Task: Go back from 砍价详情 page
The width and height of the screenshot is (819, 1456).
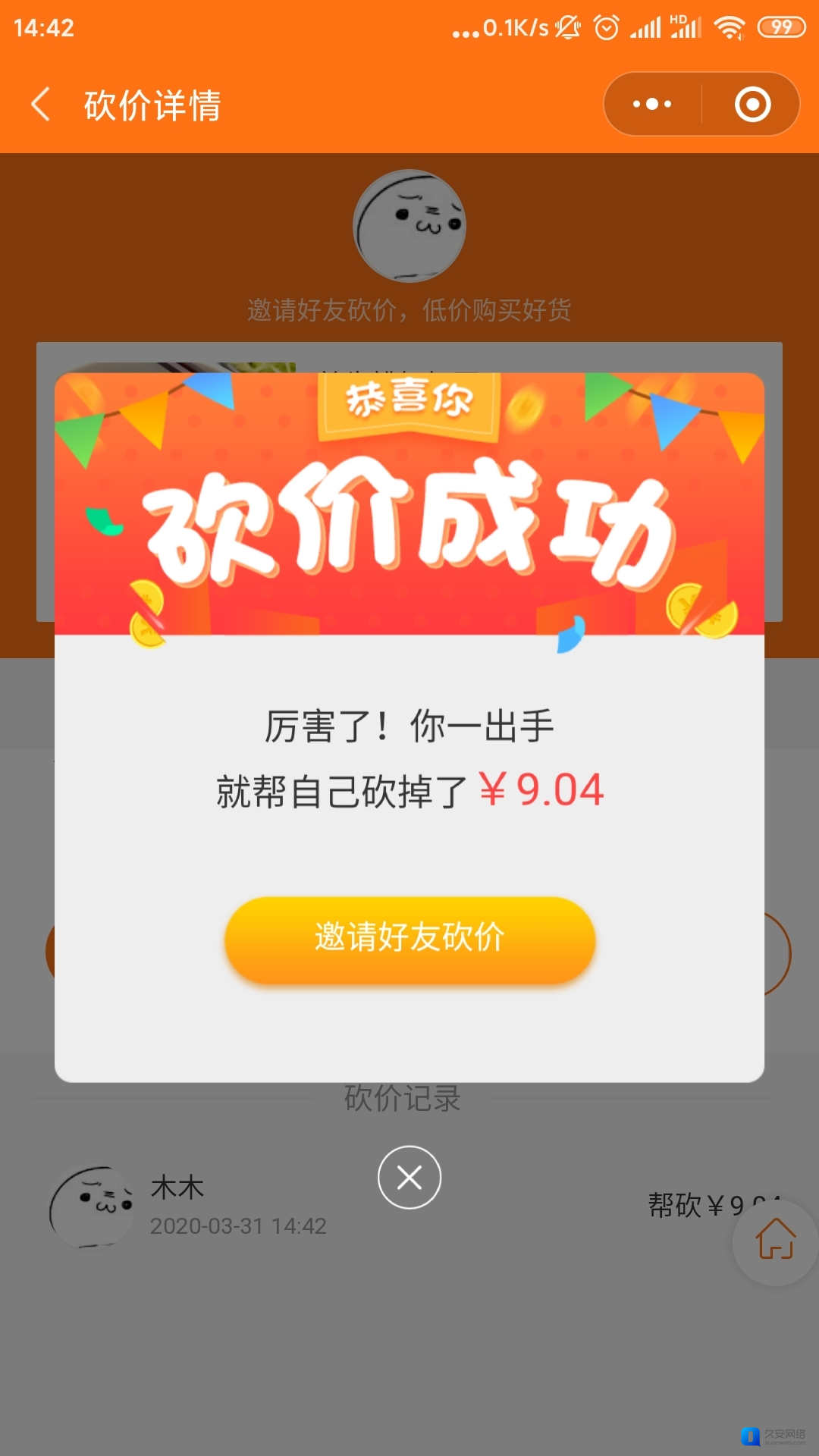Action: (41, 105)
